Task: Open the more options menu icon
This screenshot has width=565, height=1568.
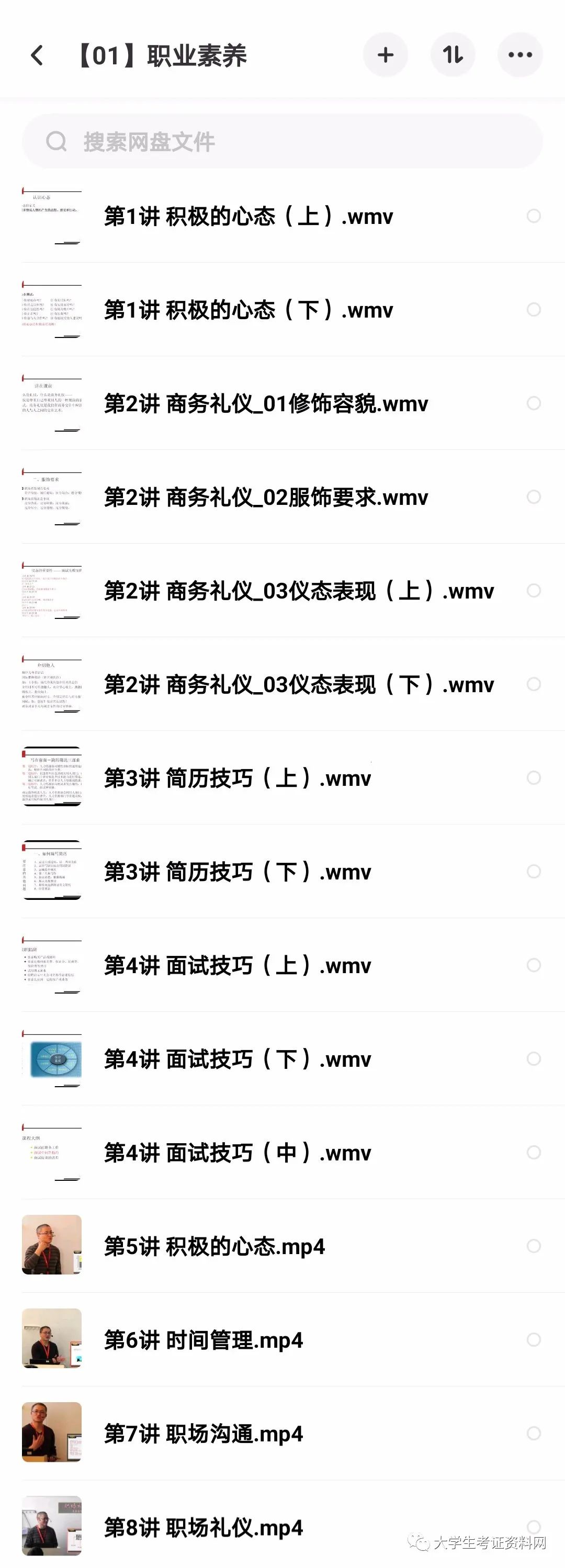Action: pos(519,54)
